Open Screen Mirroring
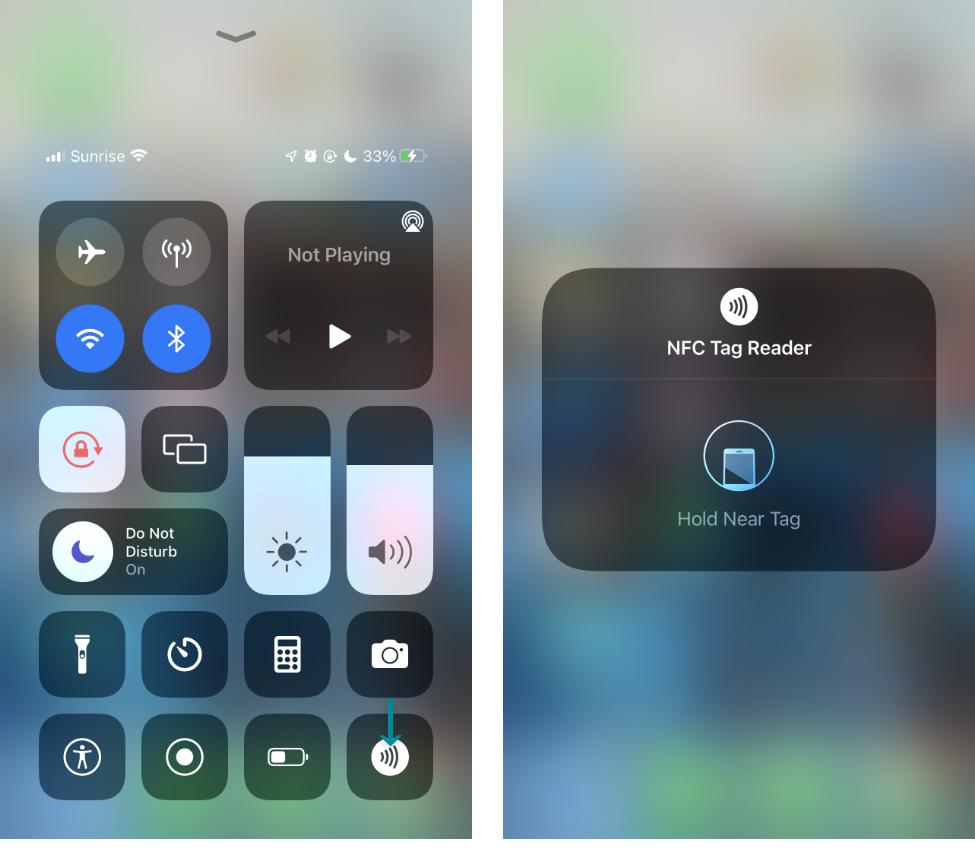975x864 pixels. (x=184, y=449)
